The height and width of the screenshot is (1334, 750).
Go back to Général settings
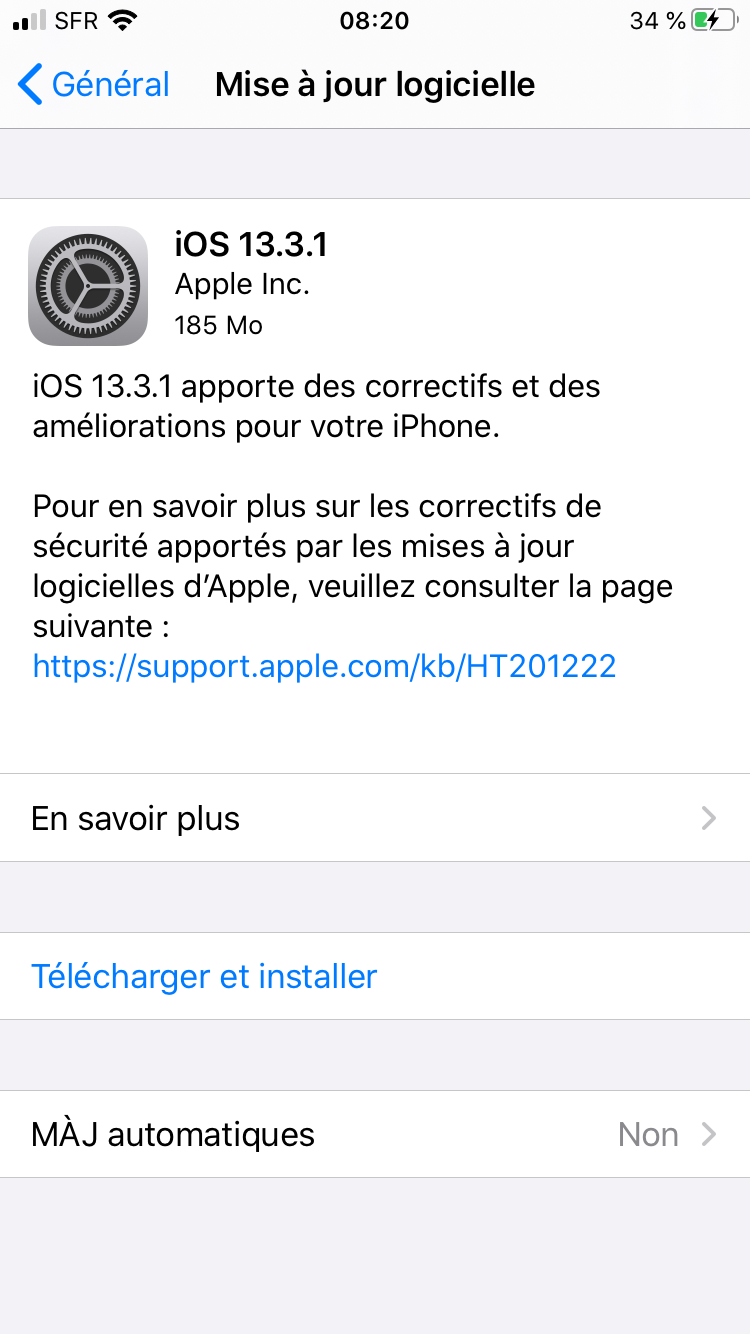tap(94, 85)
